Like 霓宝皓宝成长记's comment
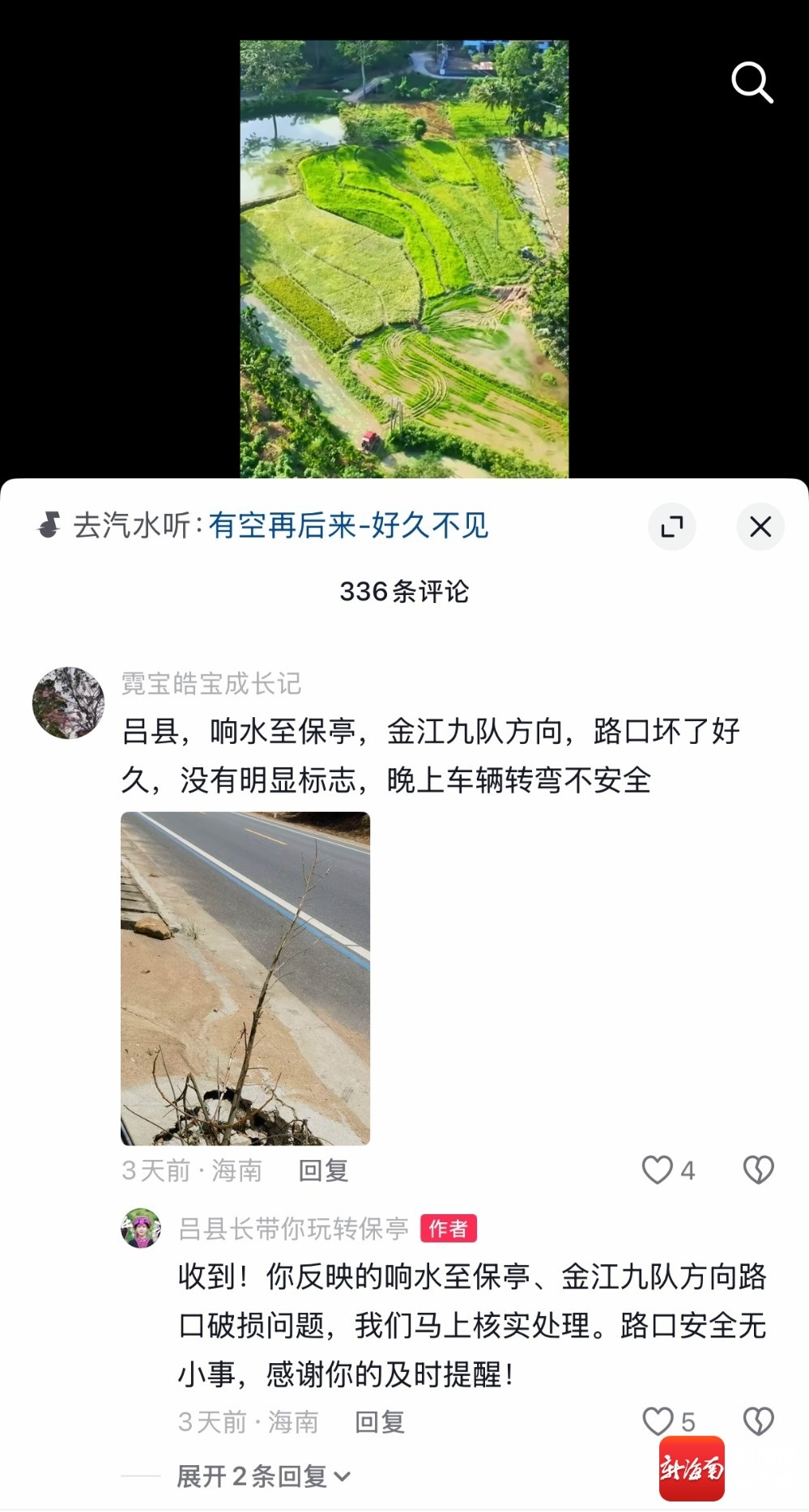 (658, 1170)
